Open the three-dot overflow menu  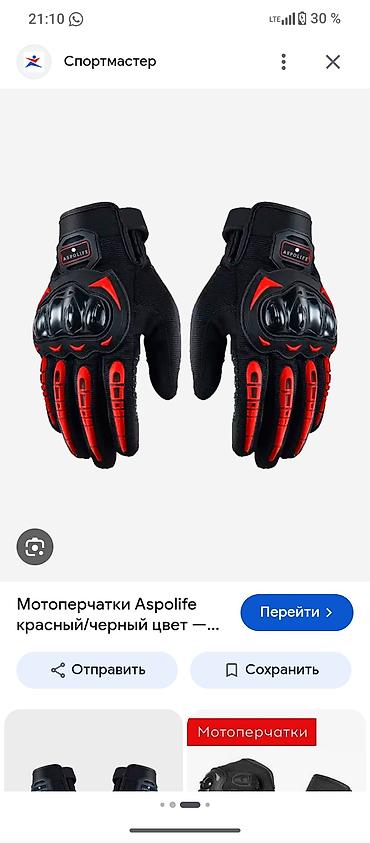pyautogui.click(x=283, y=62)
